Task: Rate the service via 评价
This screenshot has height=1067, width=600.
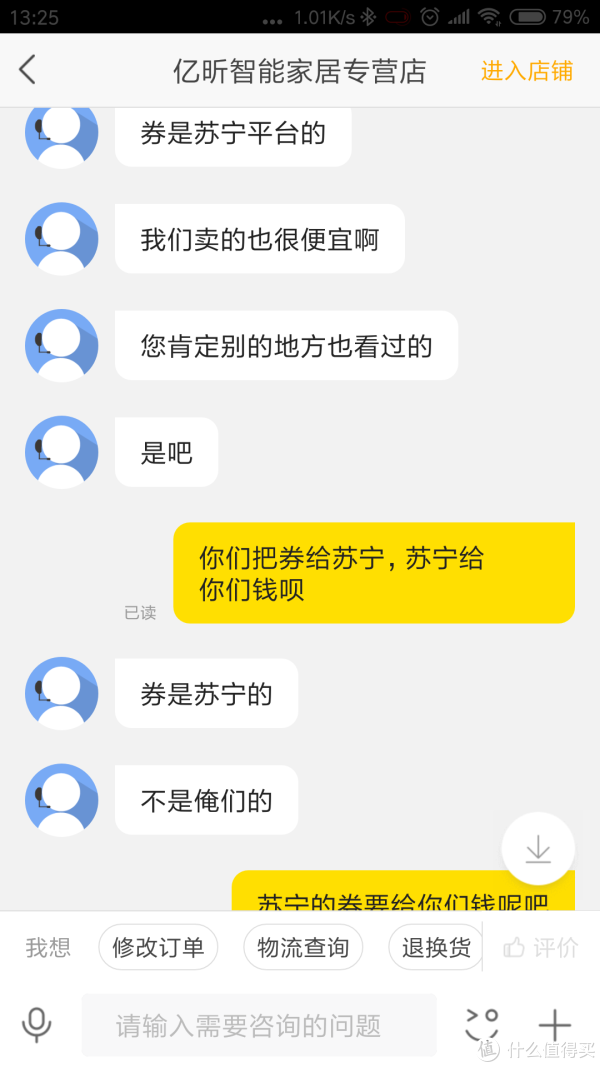Action: coord(541,947)
